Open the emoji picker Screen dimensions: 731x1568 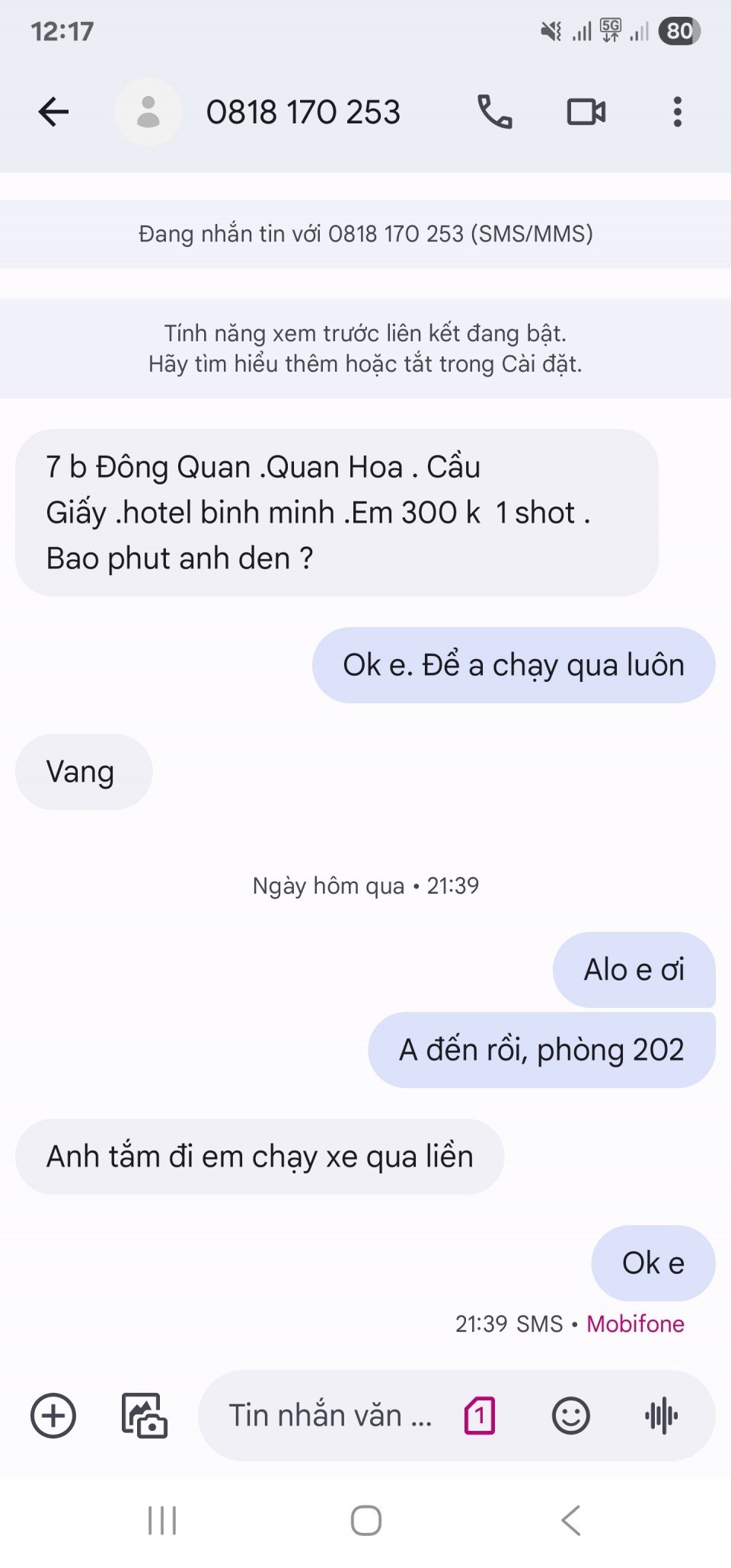click(x=570, y=1416)
